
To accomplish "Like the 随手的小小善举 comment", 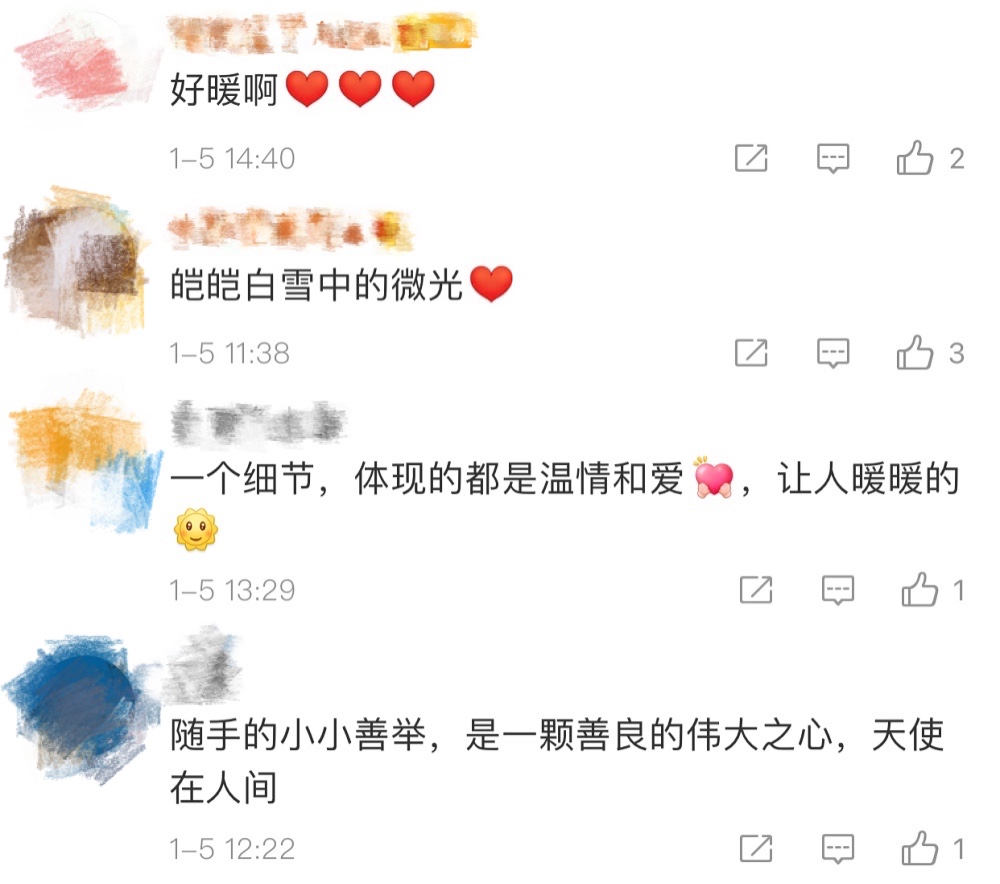I will (919, 849).
